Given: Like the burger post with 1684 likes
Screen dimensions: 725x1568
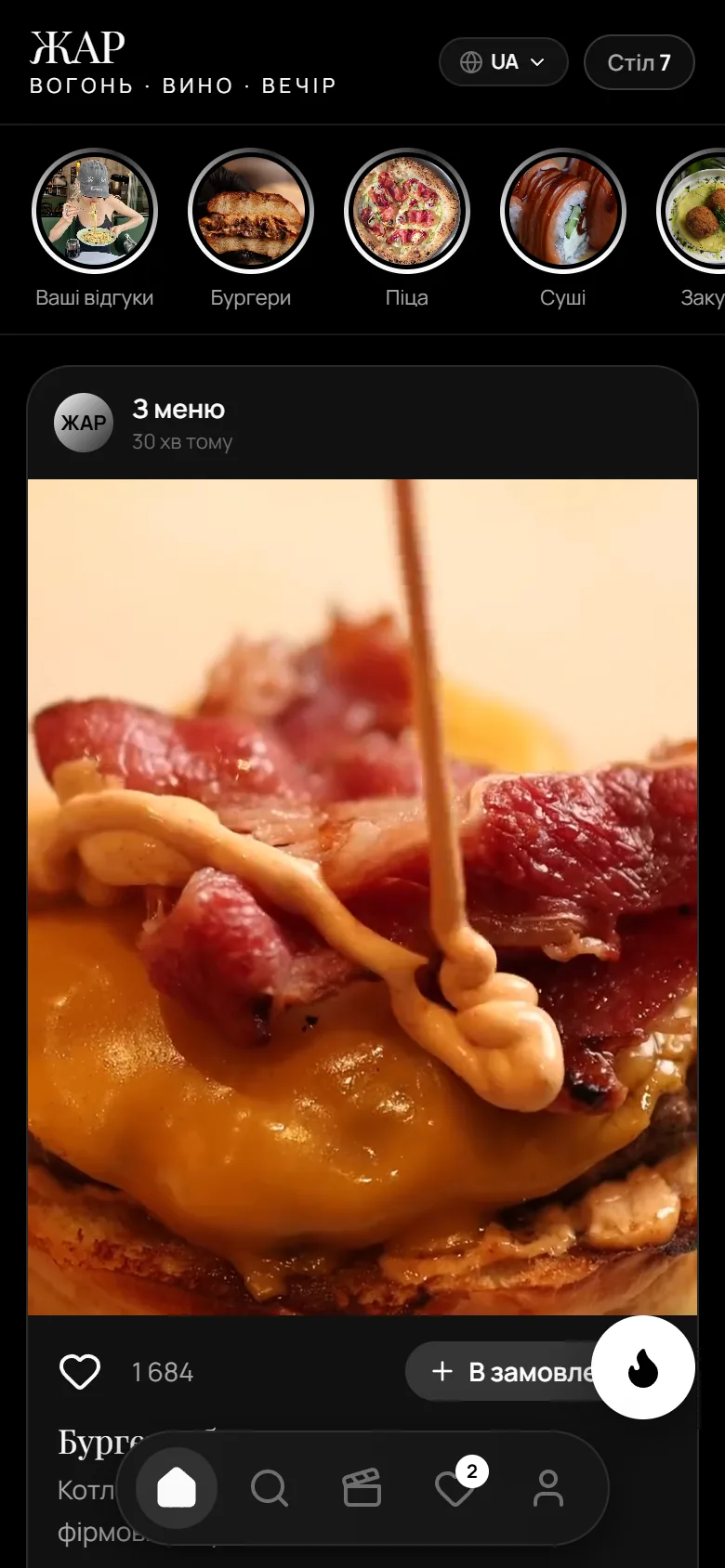Looking at the screenshot, I should coord(80,1371).
